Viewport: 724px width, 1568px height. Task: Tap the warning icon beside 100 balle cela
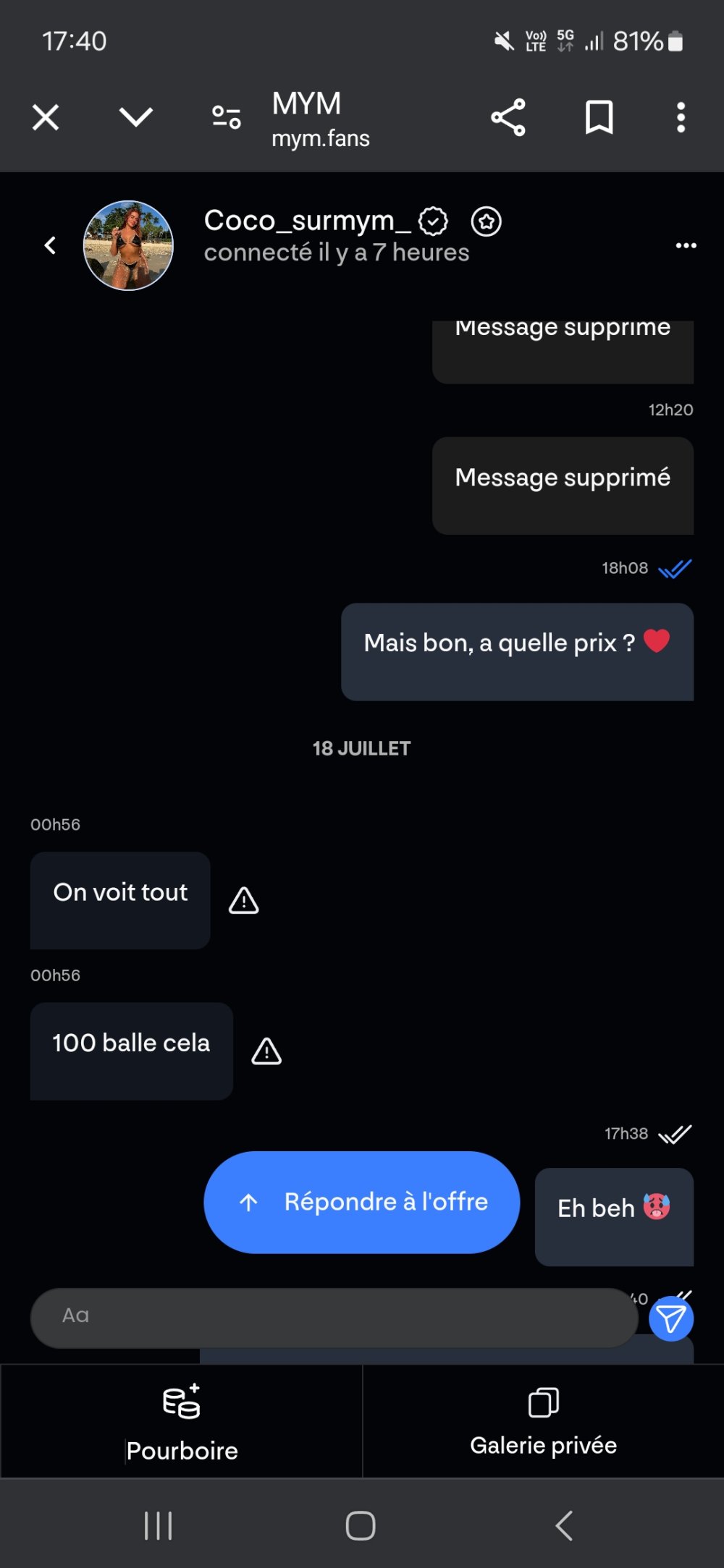coord(266,1051)
